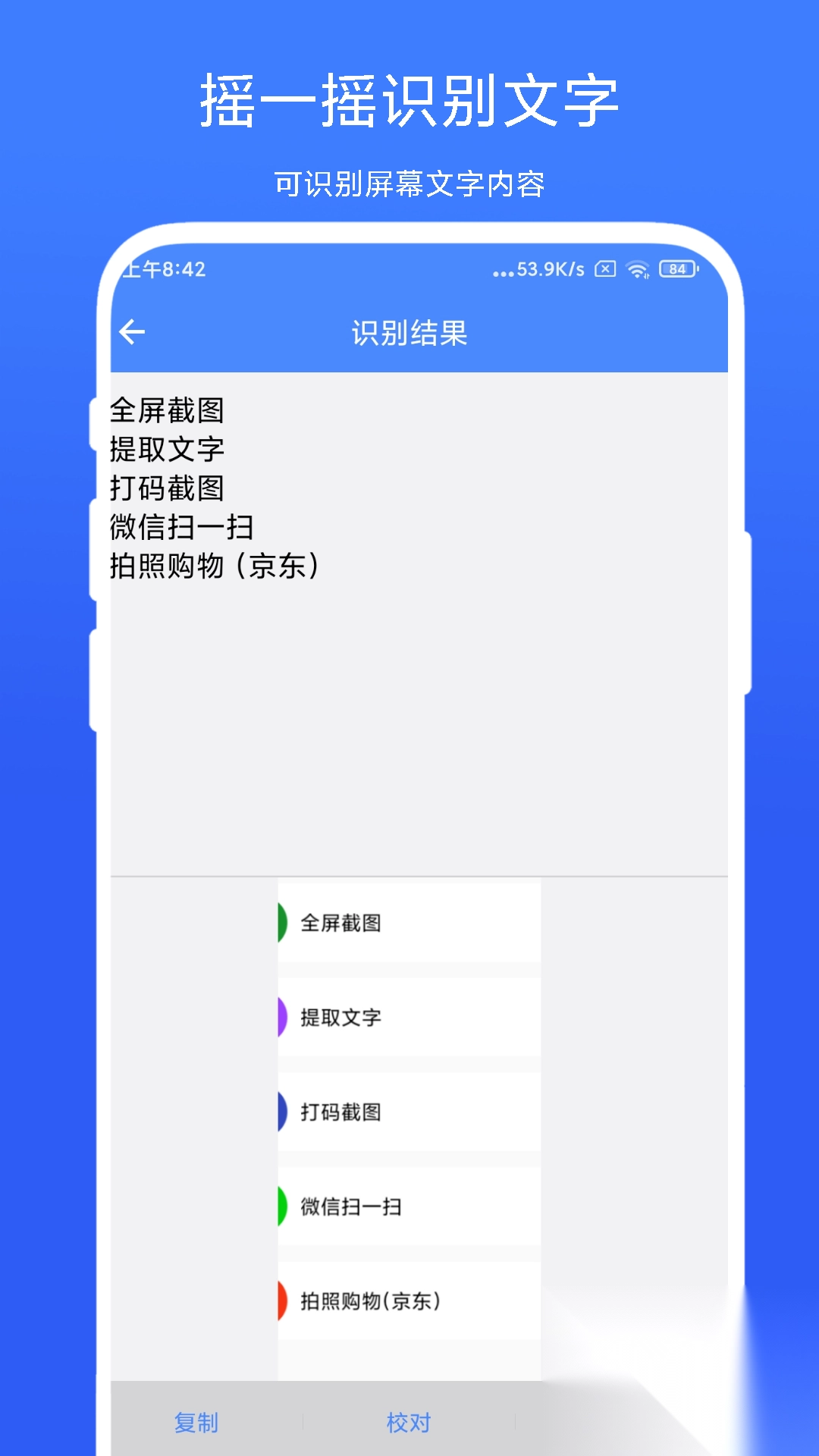Select the 校对 proofread action
Screen dimensions: 819x1456
pos(409,1424)
